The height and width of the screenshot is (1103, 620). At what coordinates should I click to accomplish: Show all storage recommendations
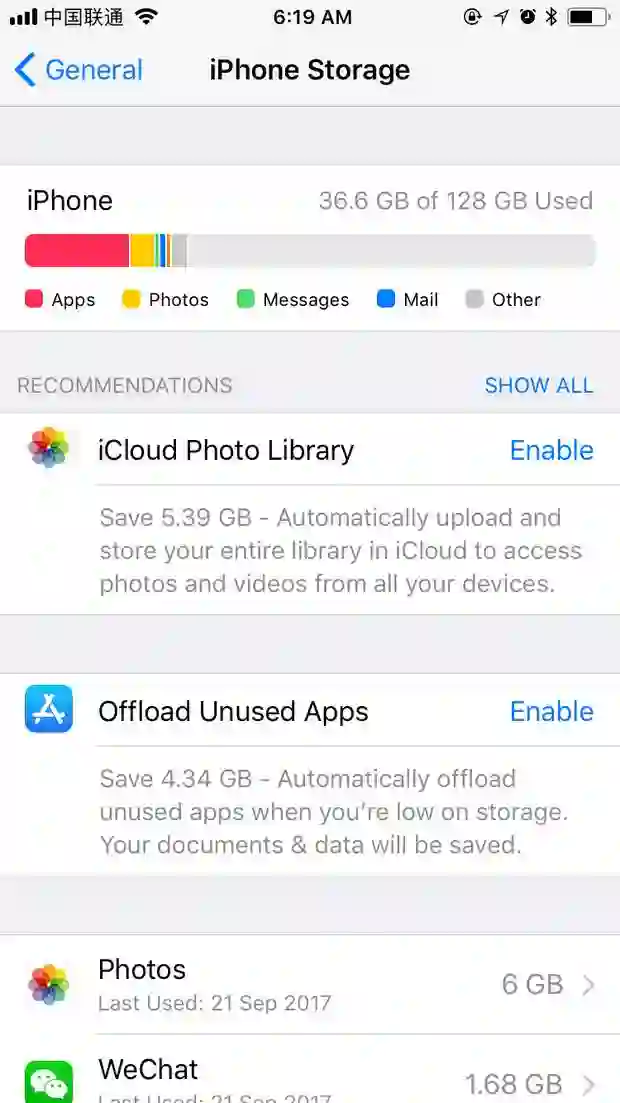(538, 385)
